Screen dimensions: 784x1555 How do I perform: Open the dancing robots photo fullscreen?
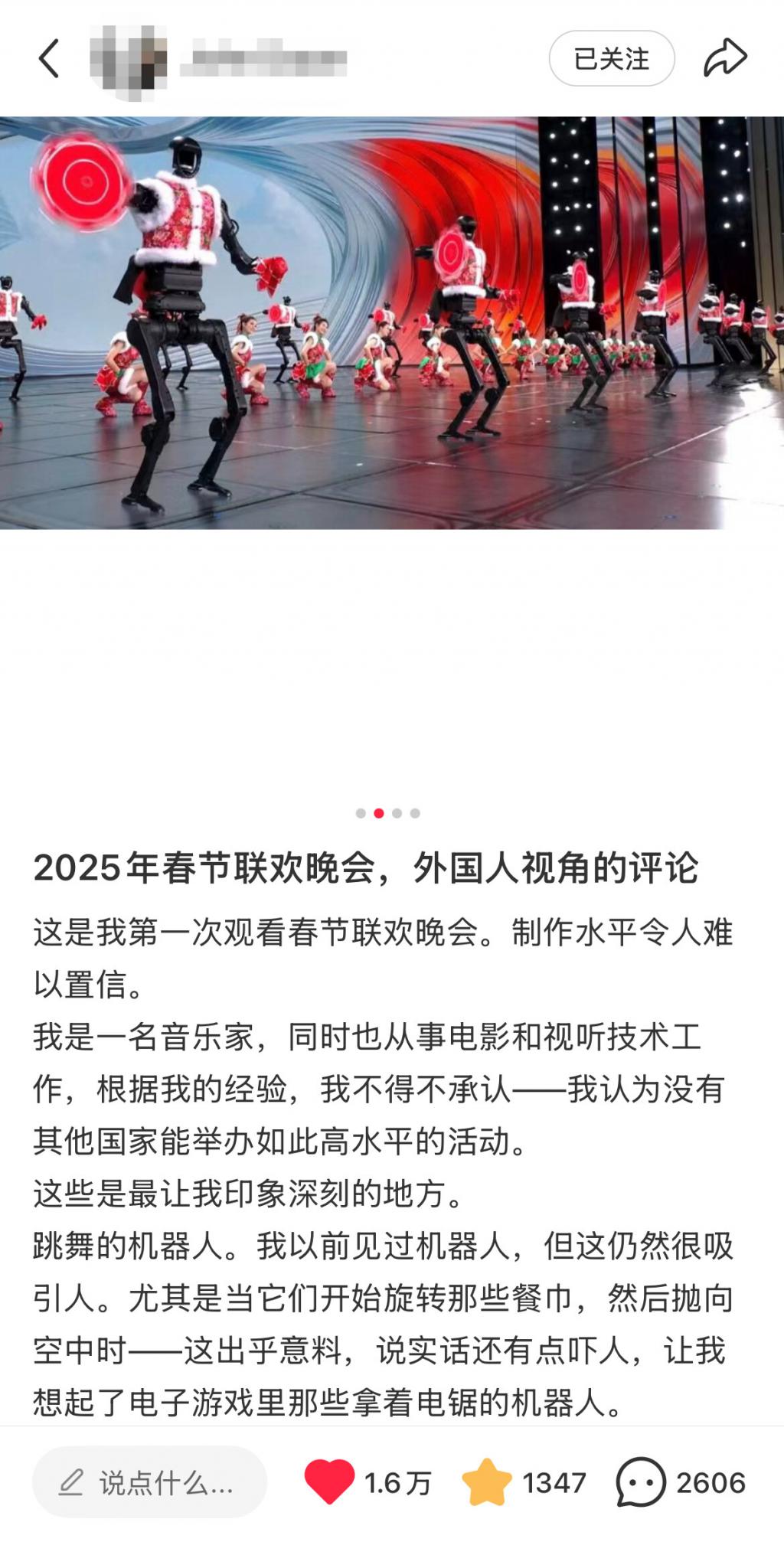[392, 322]
